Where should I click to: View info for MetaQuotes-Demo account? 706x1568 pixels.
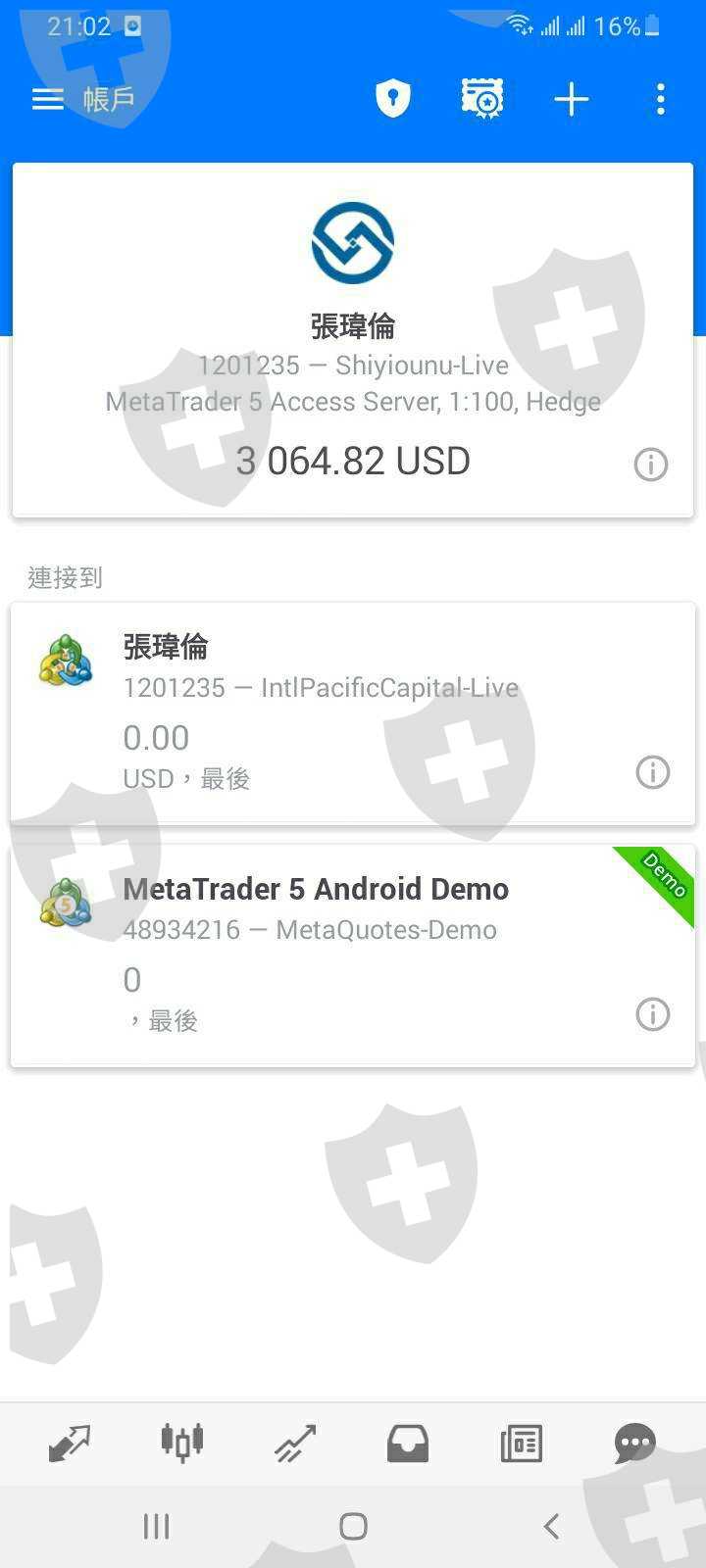point(653,1014)
